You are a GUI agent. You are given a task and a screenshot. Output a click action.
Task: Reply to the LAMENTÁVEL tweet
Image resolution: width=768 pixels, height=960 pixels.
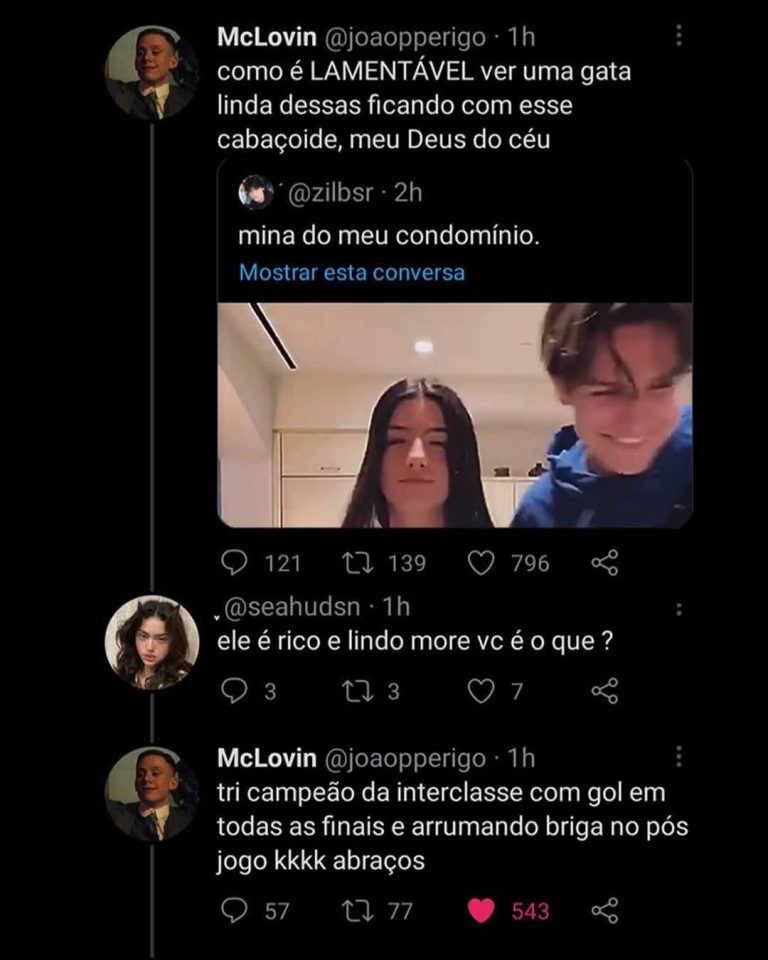tap(233, 564)
